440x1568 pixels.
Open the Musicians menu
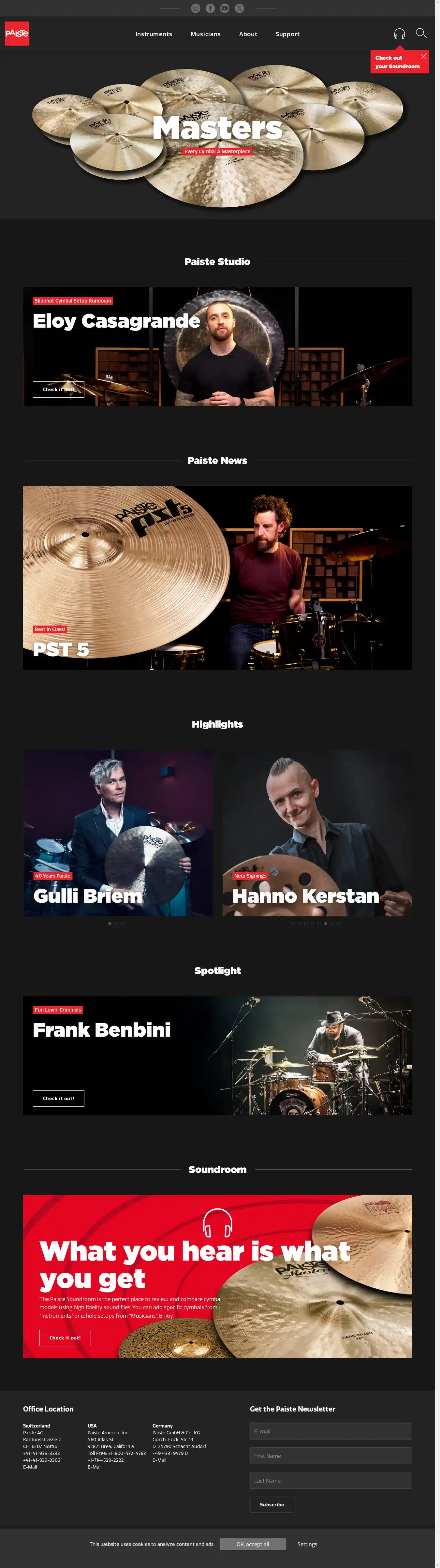click(x=206, y=34)
